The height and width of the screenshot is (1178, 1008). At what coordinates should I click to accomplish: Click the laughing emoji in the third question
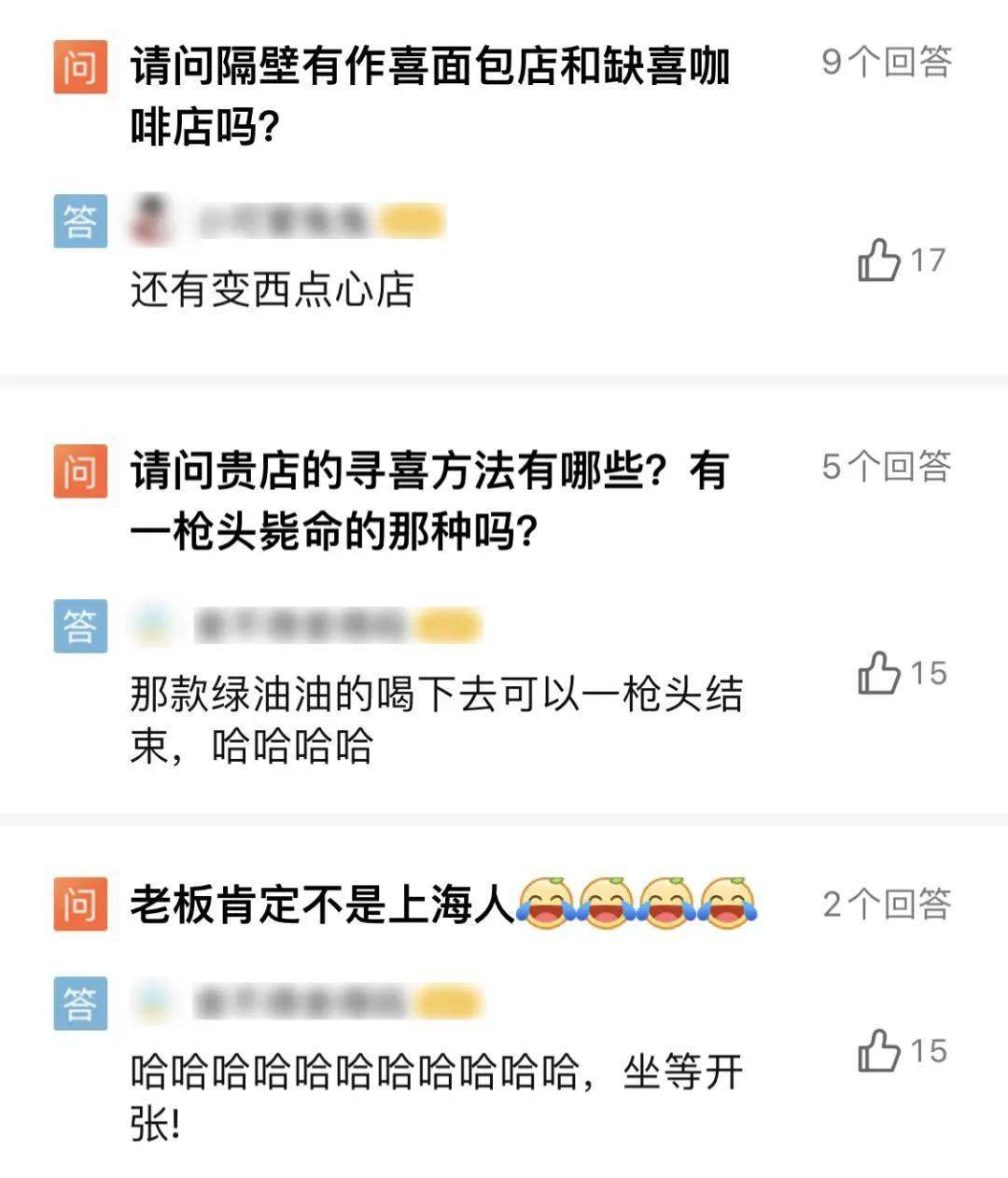pyautogui.click(x=551, y=904)
